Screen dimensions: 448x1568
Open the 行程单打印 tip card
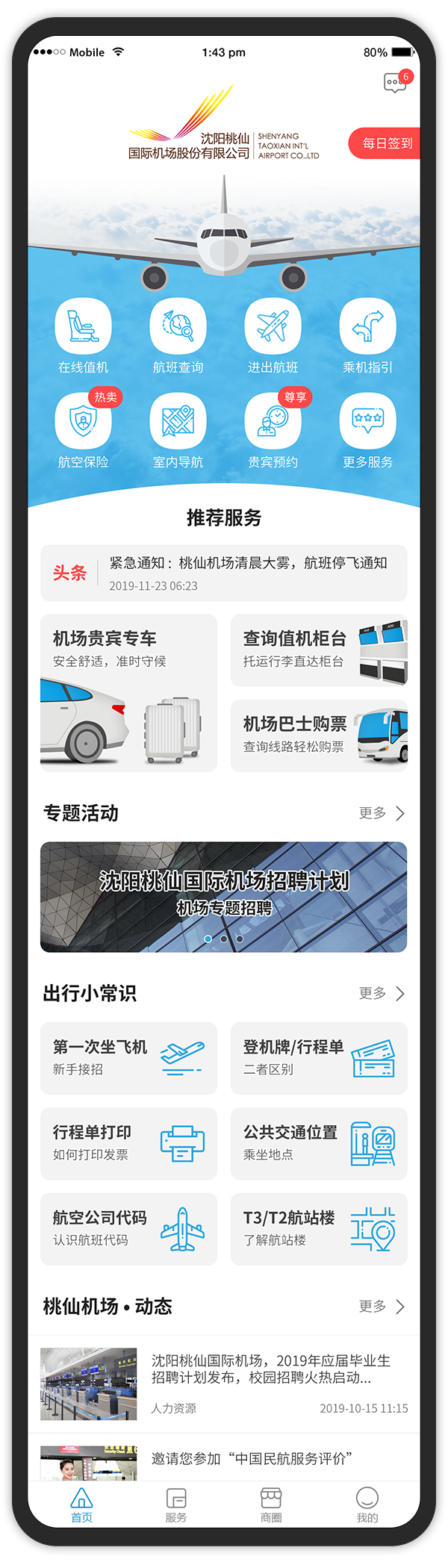[x=128, y=1143]
